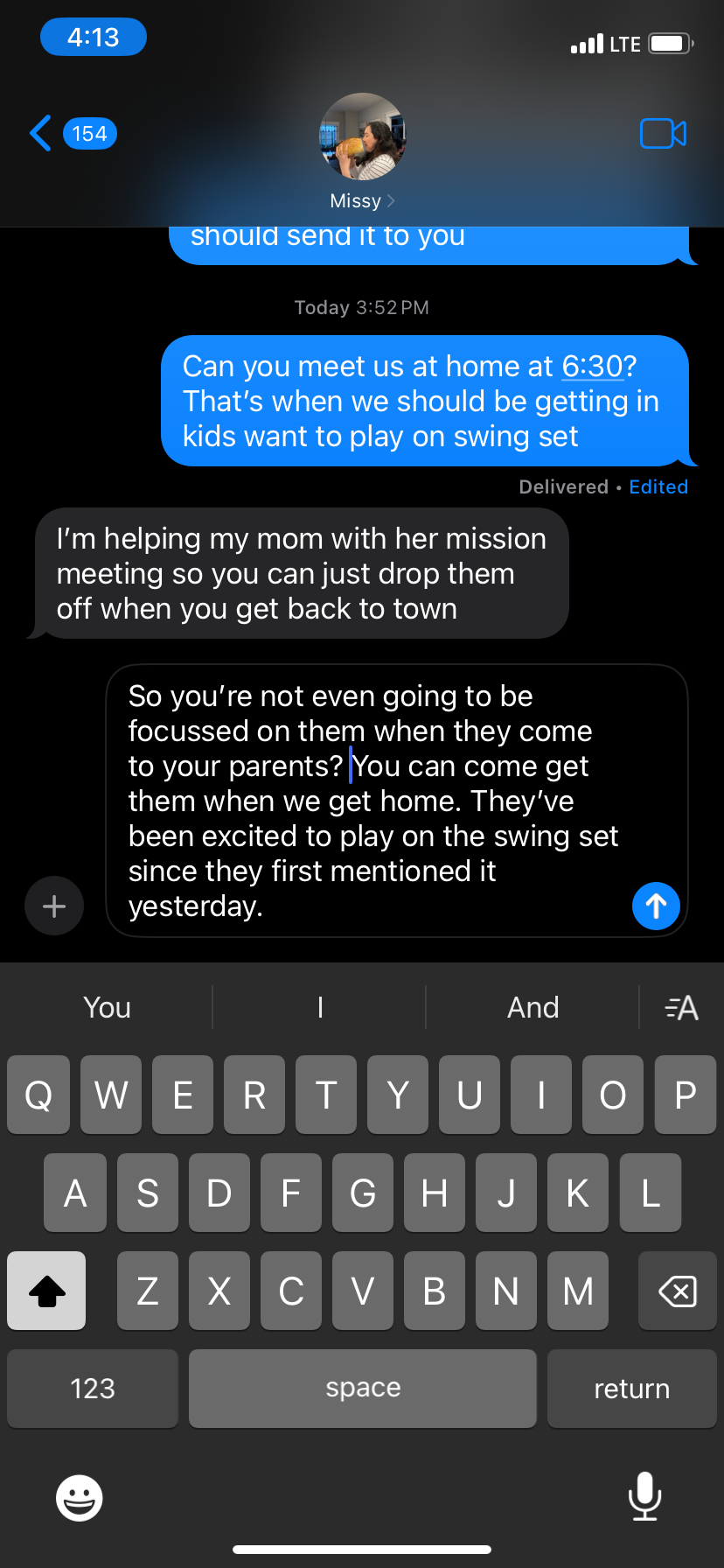The width and height of the screenshot is (724, 1568).
Task: Toggle the shift key
Action: 47,1291
